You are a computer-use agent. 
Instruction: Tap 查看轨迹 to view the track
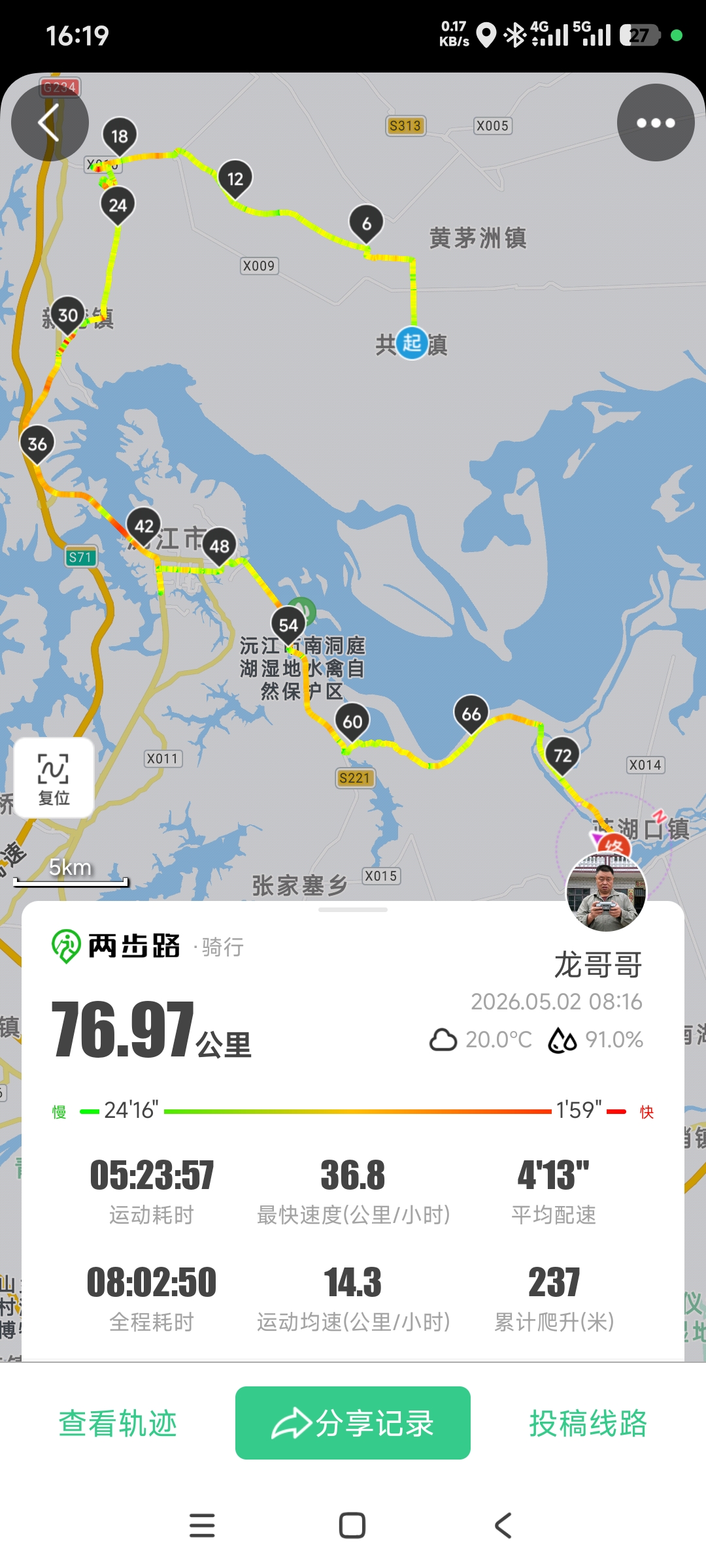tap(118, 1423)
